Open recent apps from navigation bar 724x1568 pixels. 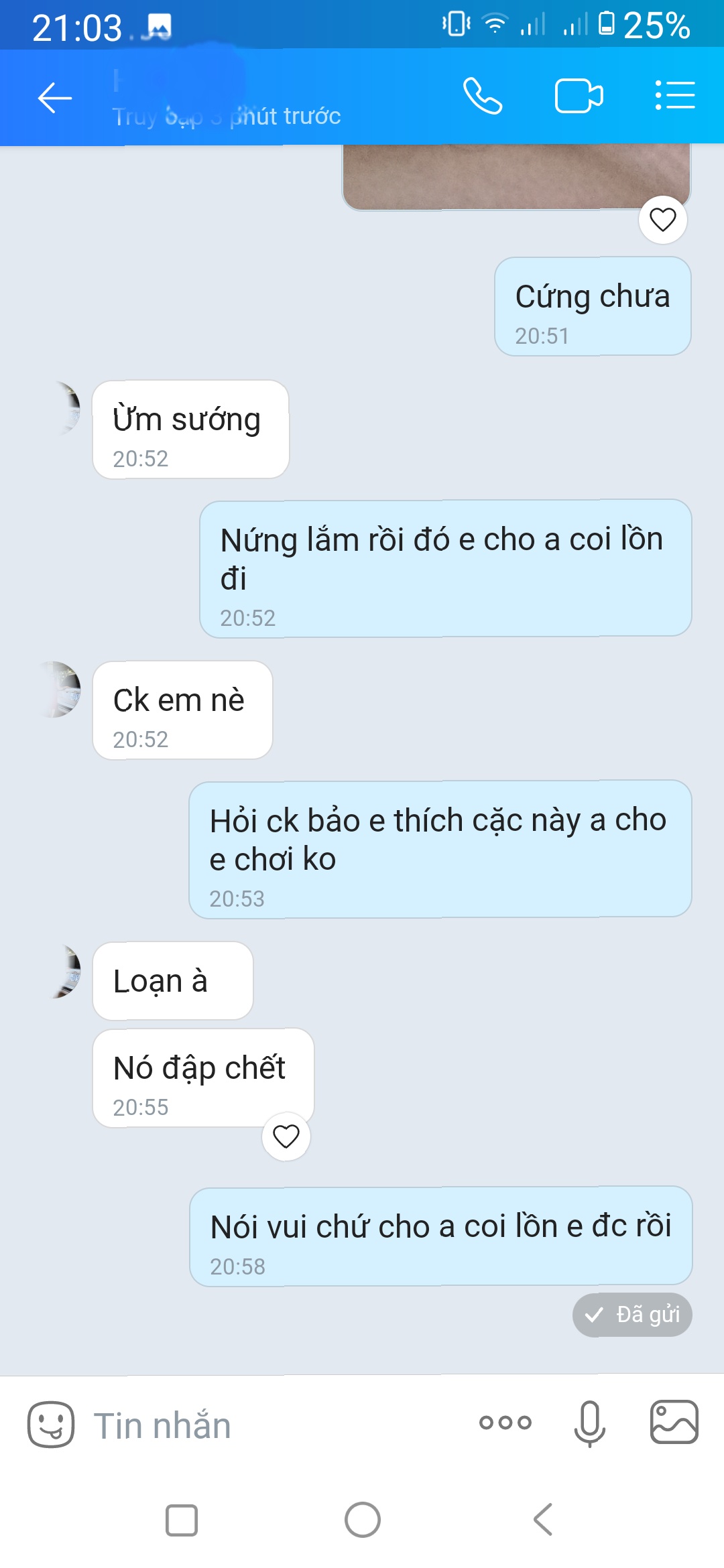181,1520
